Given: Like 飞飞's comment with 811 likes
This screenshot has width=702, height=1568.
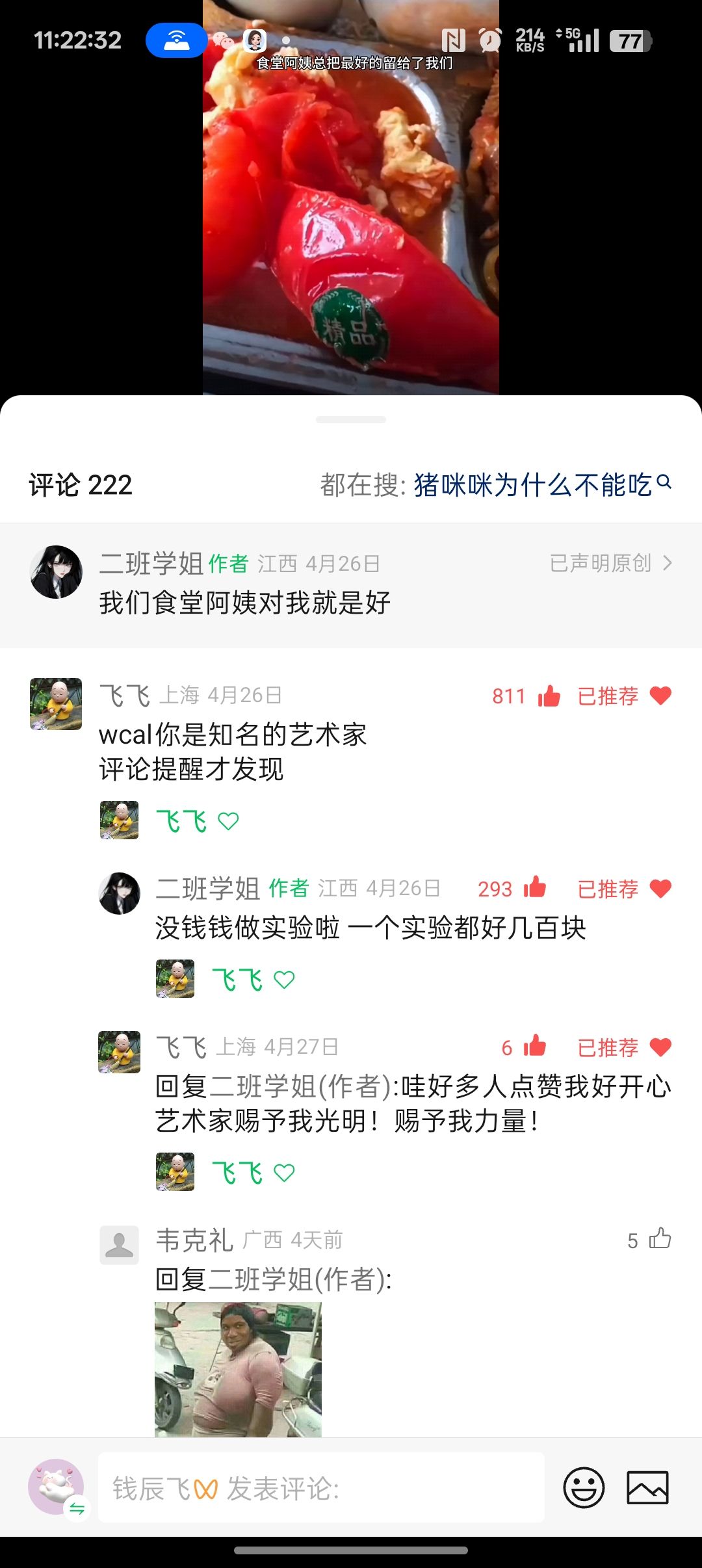Looking at the screenshot, I should 549,696.
